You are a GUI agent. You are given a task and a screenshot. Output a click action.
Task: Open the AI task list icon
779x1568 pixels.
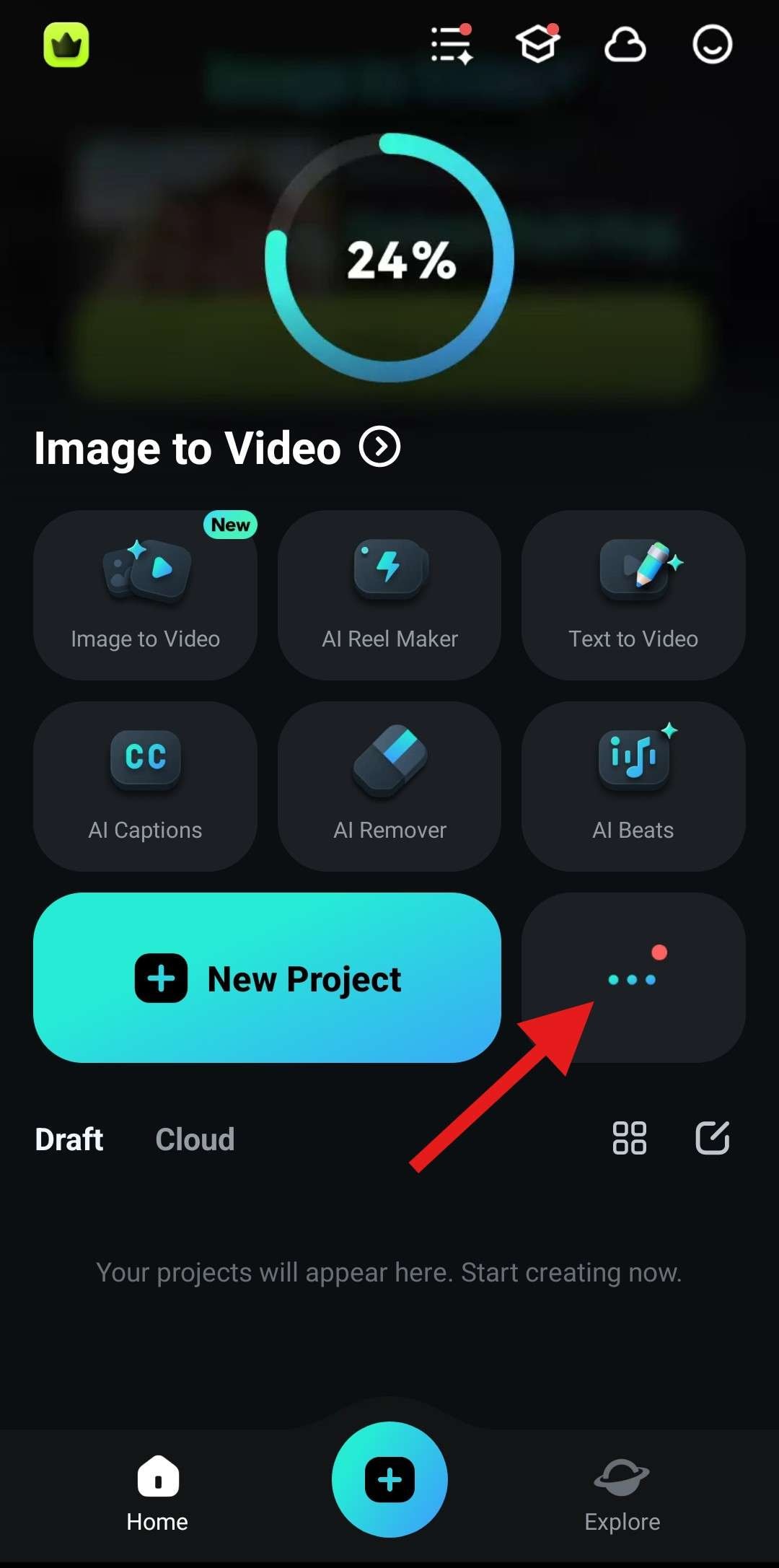click(452, 45)
